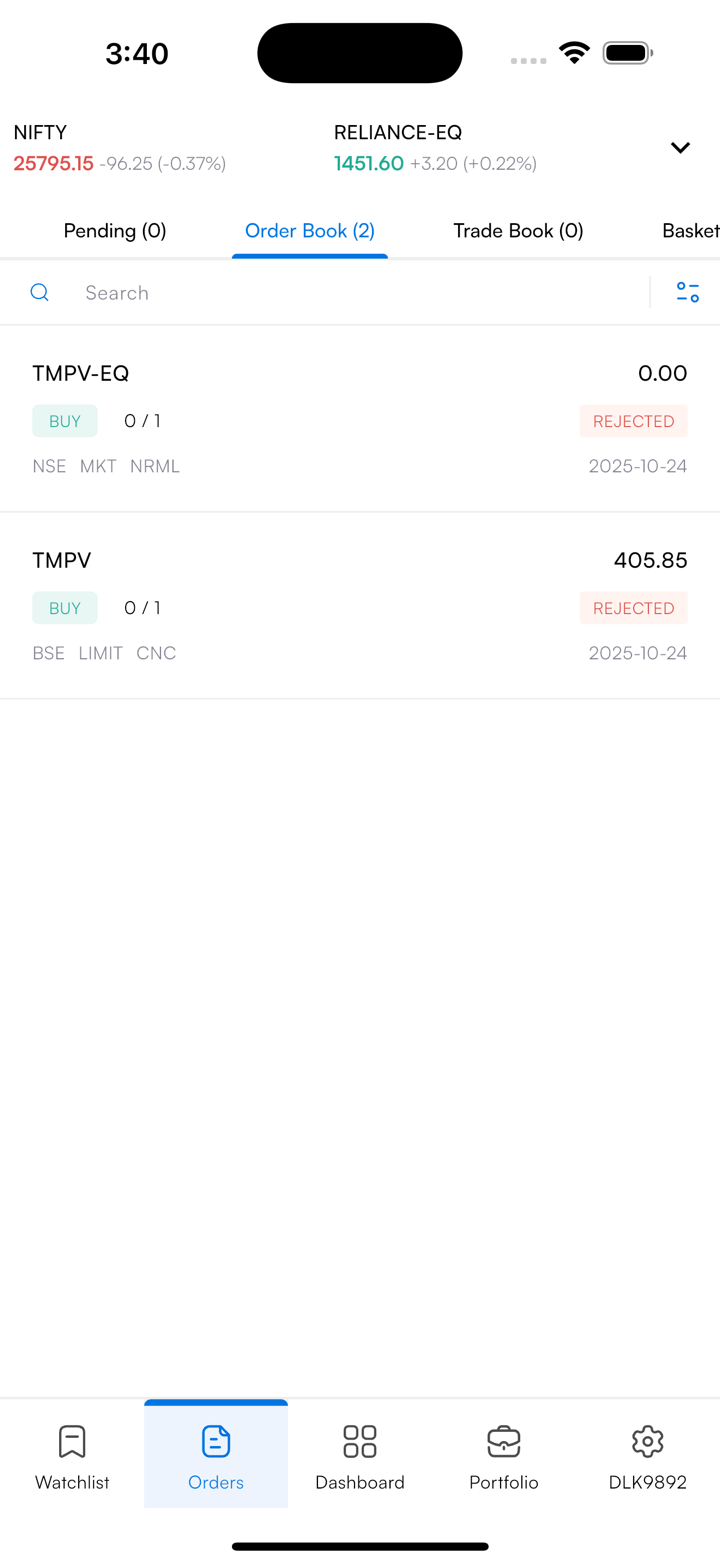Open the rejected TMPV-EQ NSE order

tap(360, 419)
